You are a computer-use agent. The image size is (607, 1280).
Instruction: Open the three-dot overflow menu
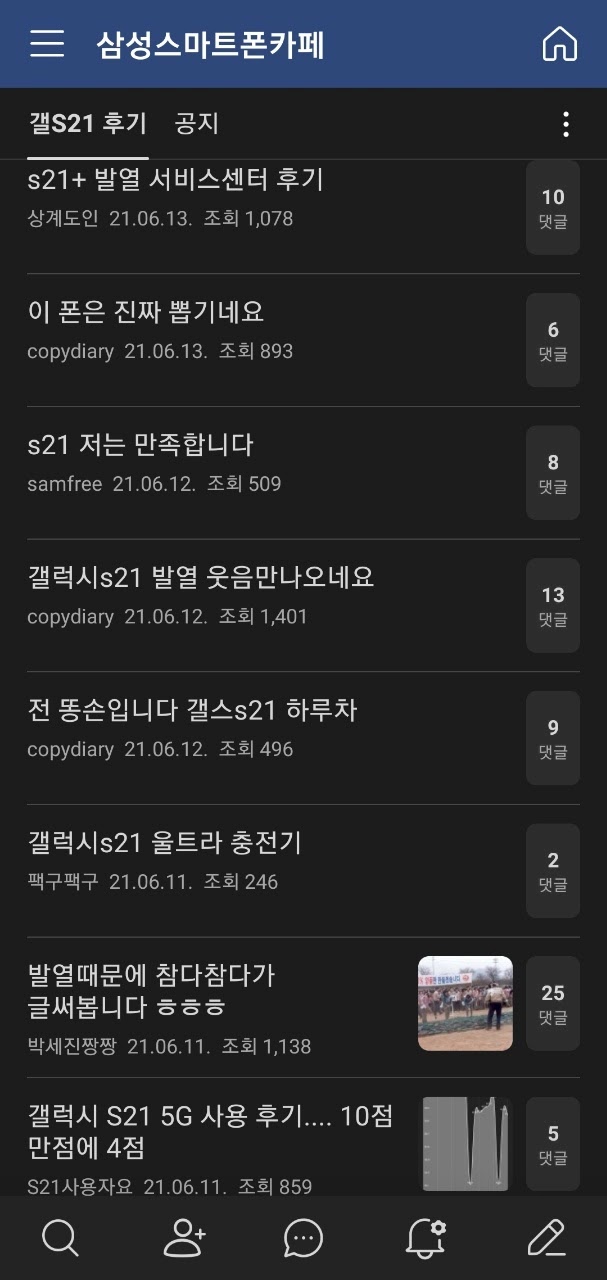[566, 124]
